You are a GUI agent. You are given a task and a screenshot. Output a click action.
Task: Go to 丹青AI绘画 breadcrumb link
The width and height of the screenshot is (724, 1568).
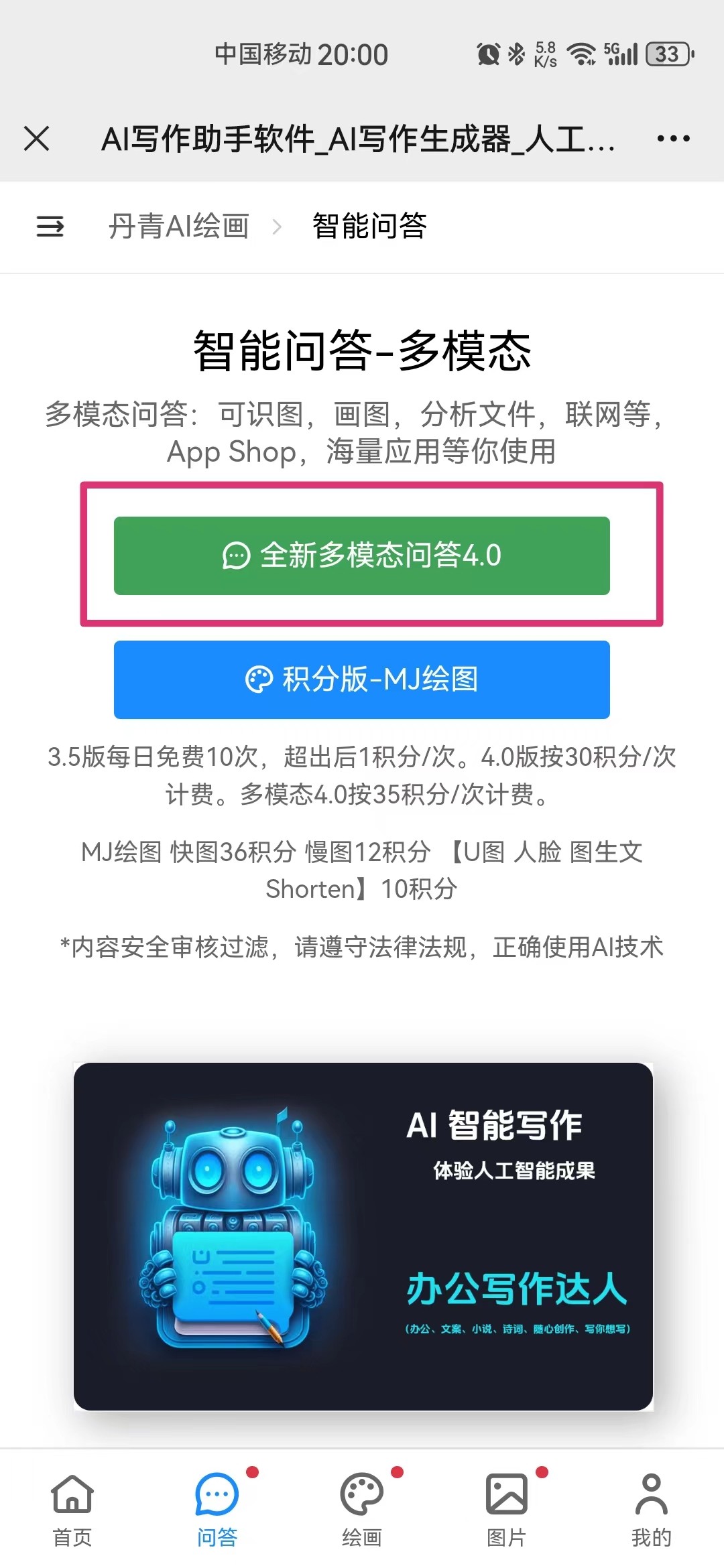point(178,226)
